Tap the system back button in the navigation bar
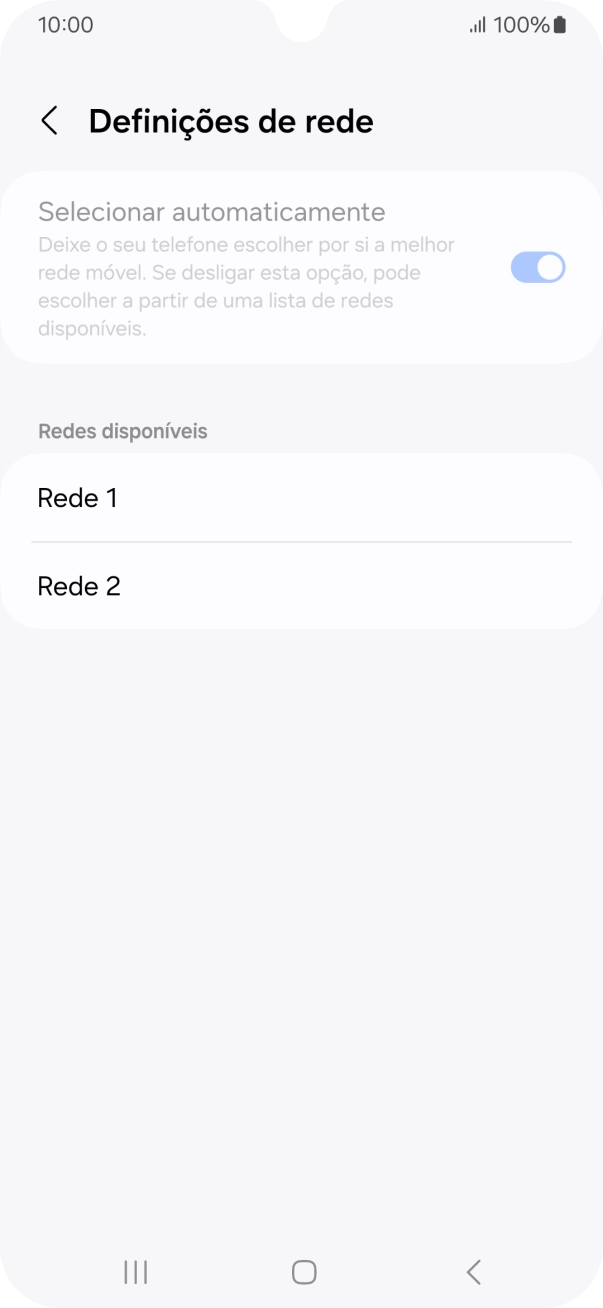Screen dimensions: 603x1308 pos(473,1271)
